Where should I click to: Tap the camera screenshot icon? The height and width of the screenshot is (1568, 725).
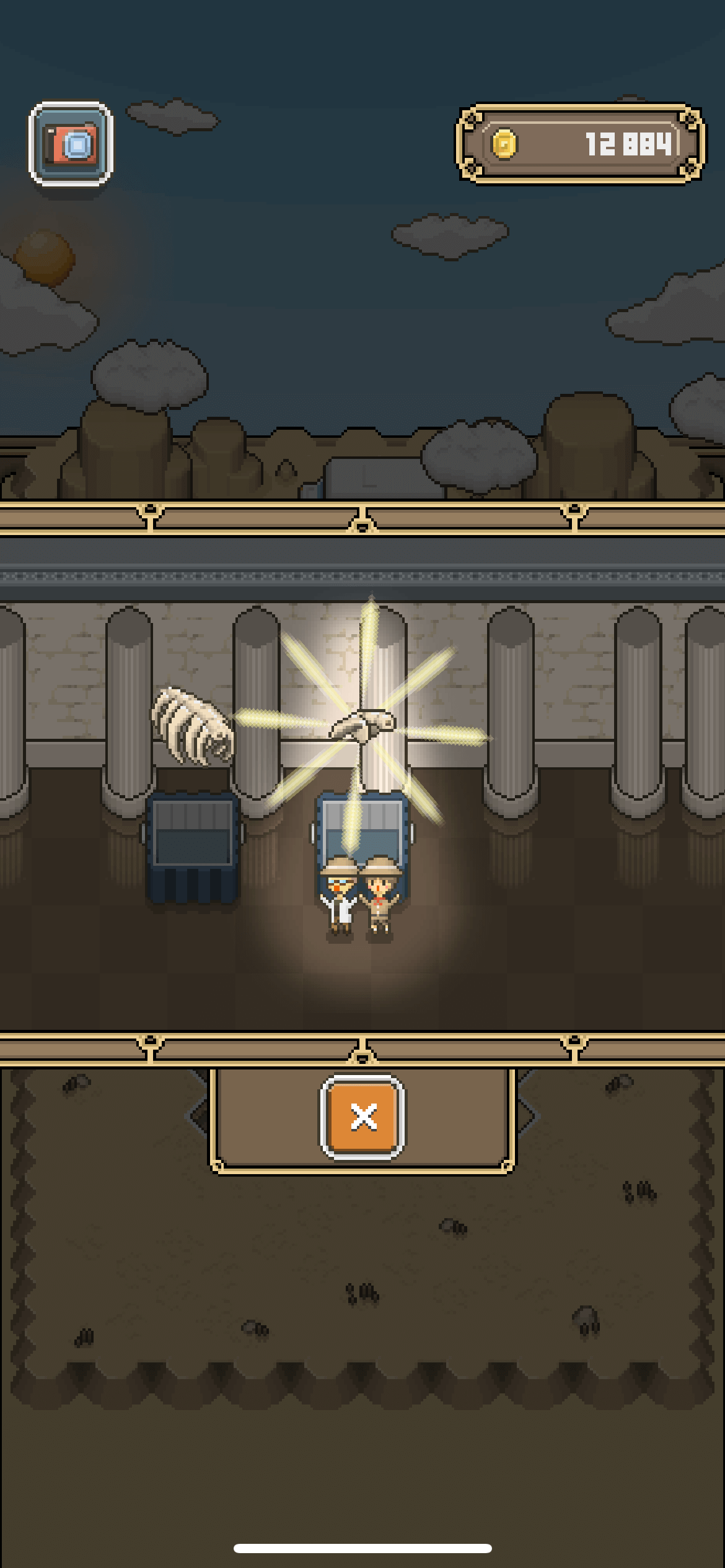tap(71, 144)
